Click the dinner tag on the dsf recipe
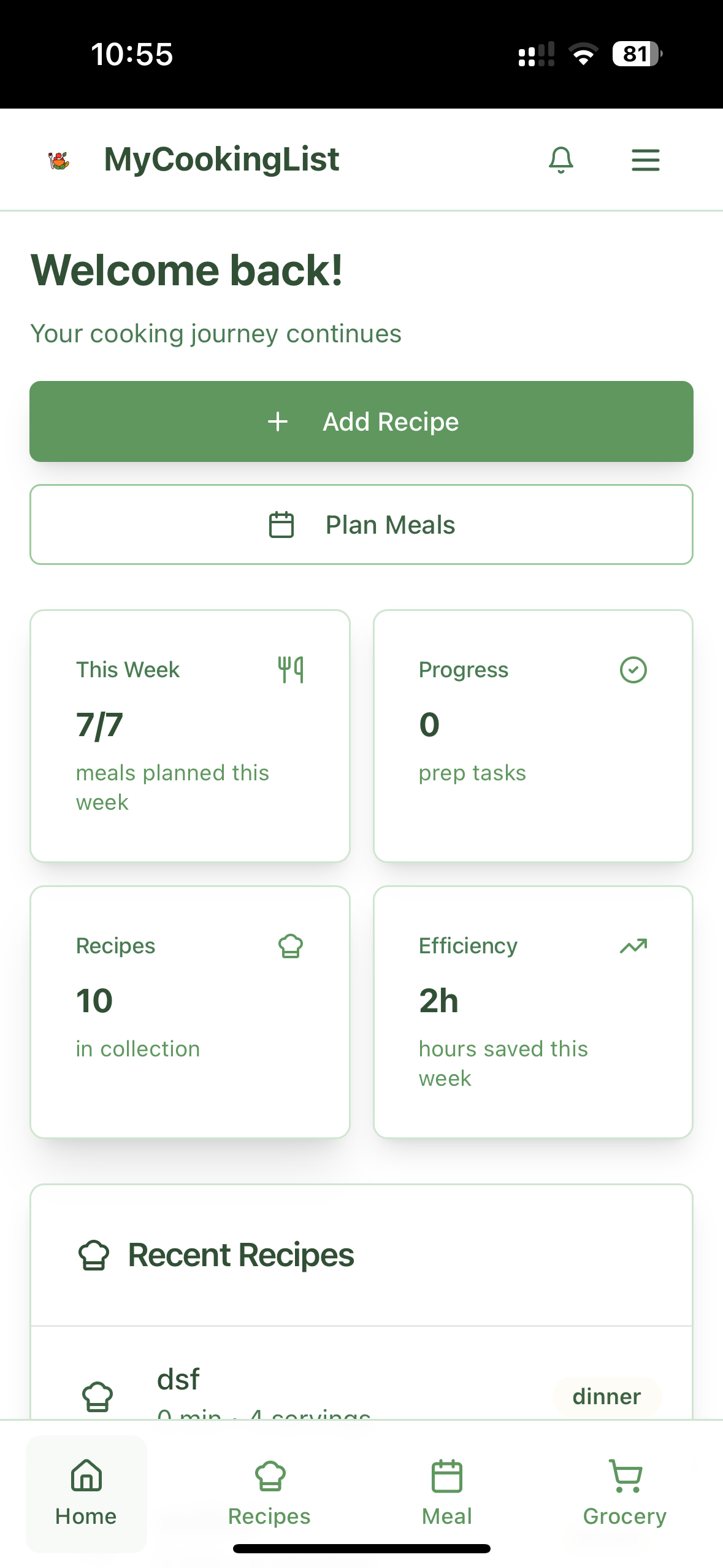This screenshot has width=723, height=1568. click(606, 1396)
